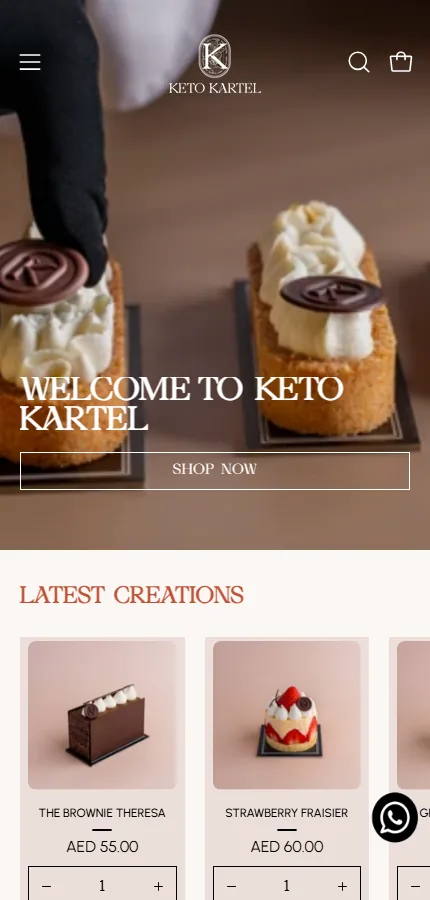Increase quantity for The Brownie Theresa

click(158, 886)
